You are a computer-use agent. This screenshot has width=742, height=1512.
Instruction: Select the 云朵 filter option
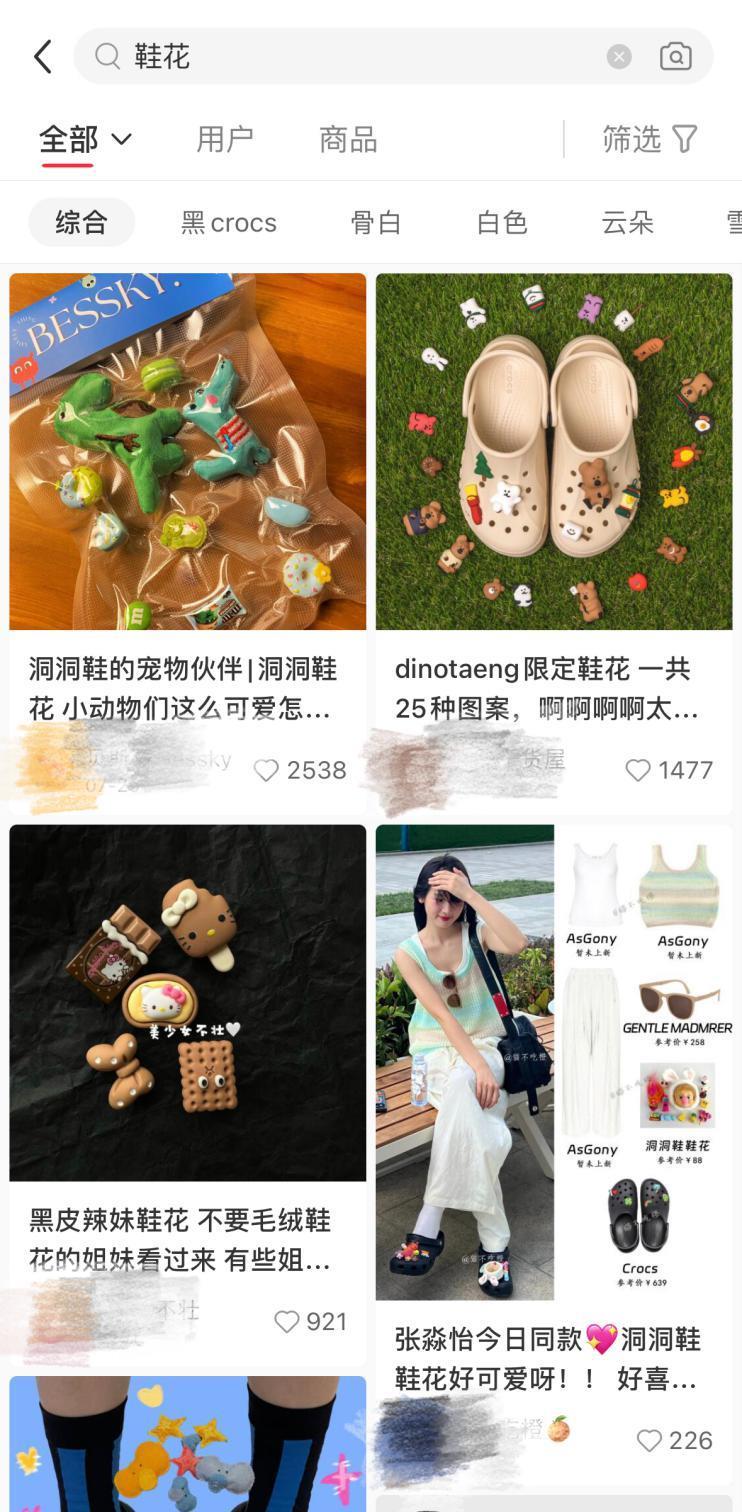click(628, 222)
